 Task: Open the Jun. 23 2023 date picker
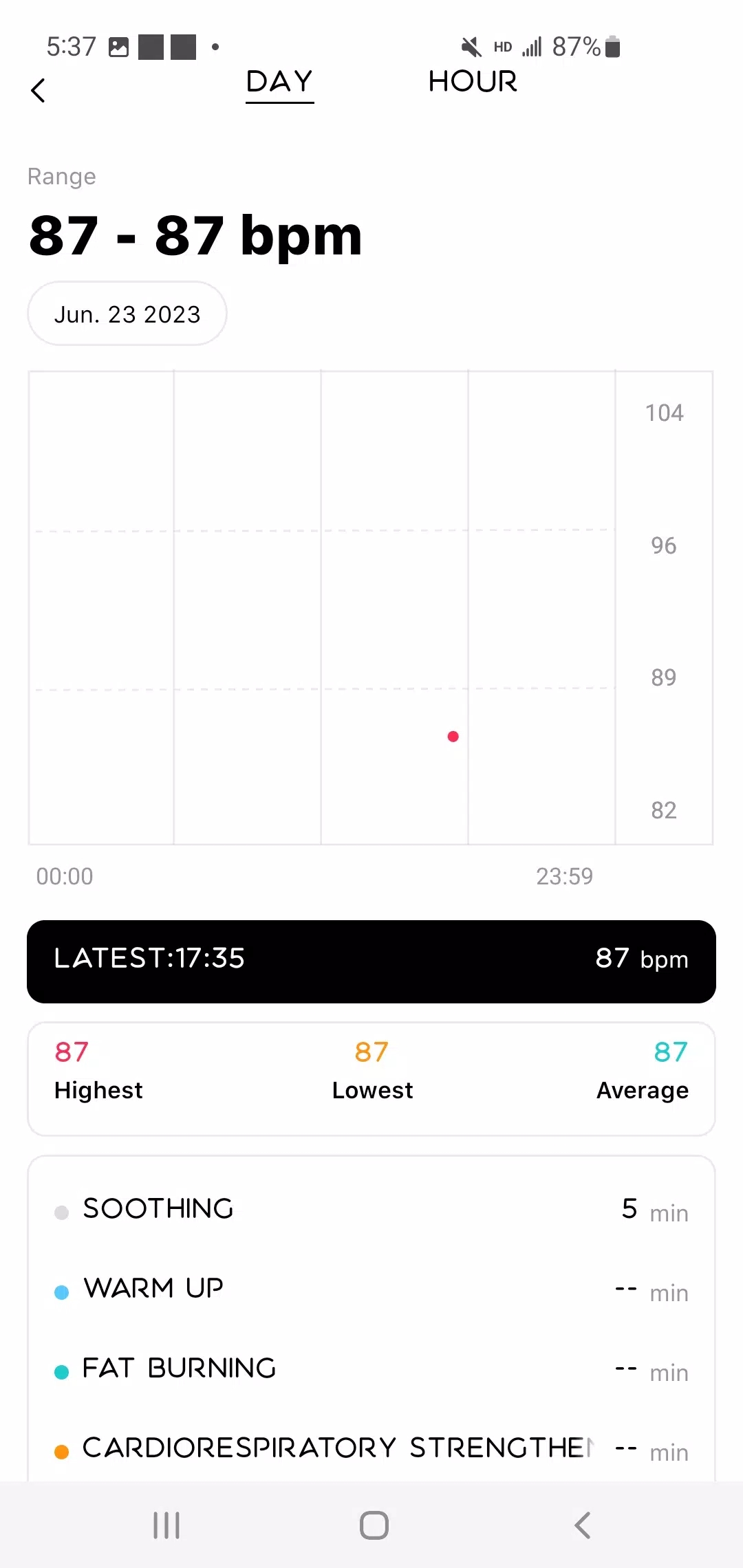tap(127, 314)
